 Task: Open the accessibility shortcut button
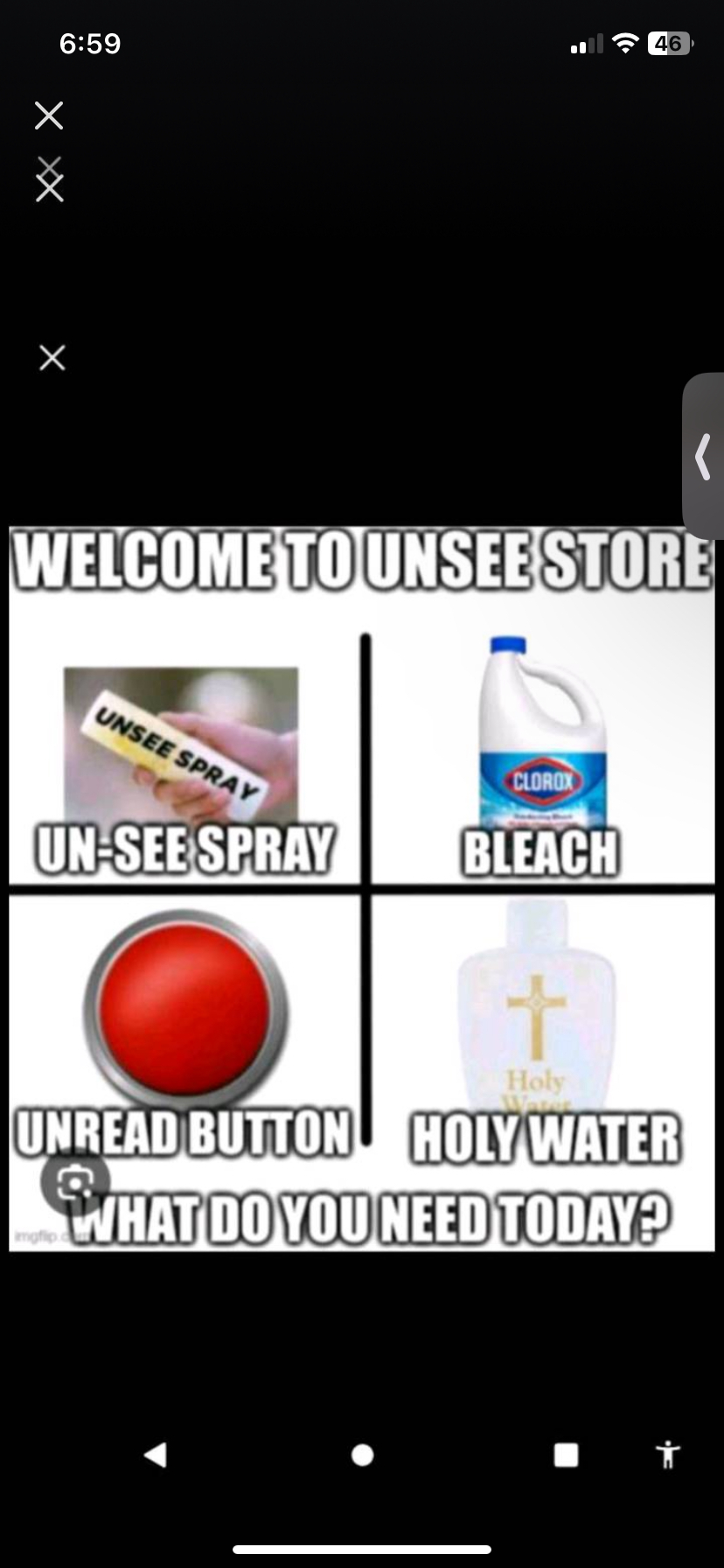tap(668, 1454)
